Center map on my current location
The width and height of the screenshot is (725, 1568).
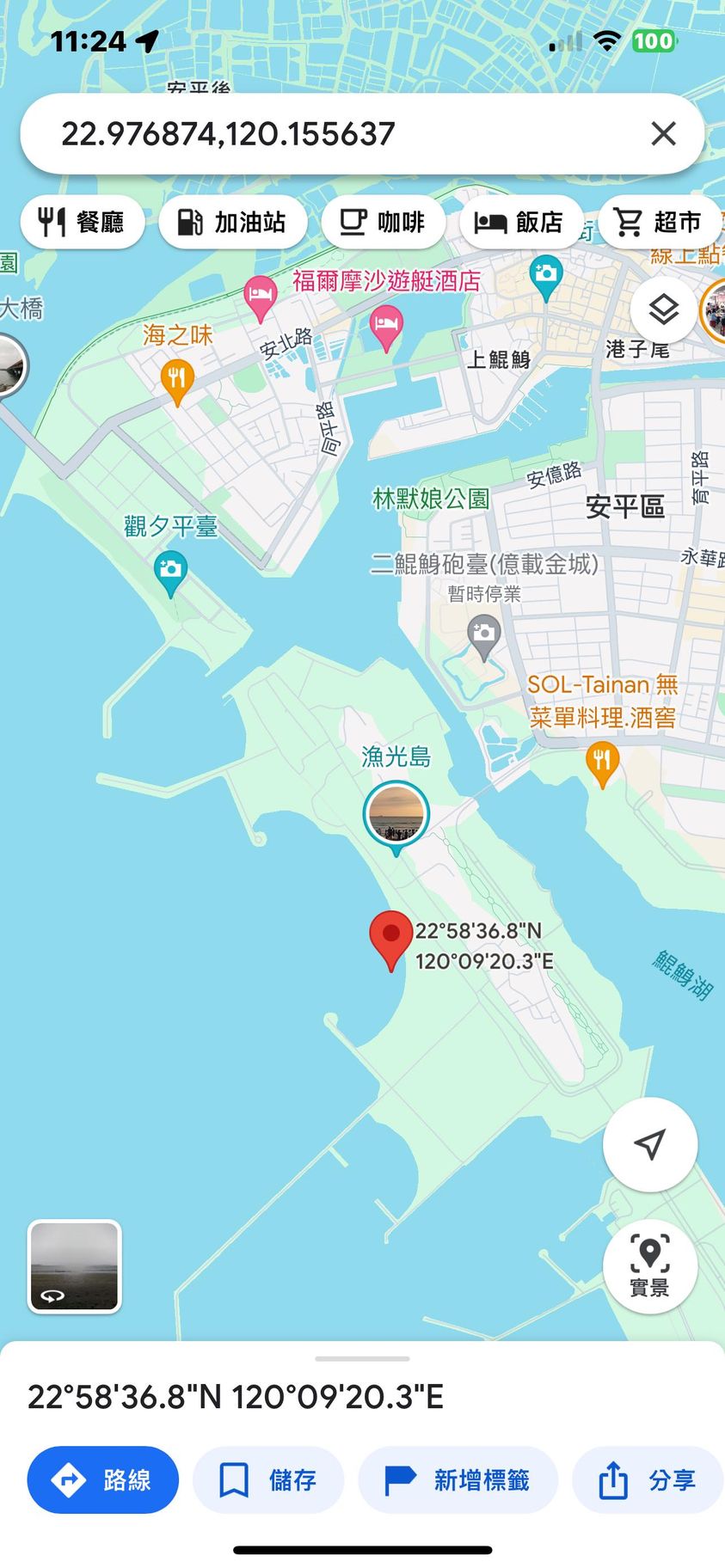650,1144
